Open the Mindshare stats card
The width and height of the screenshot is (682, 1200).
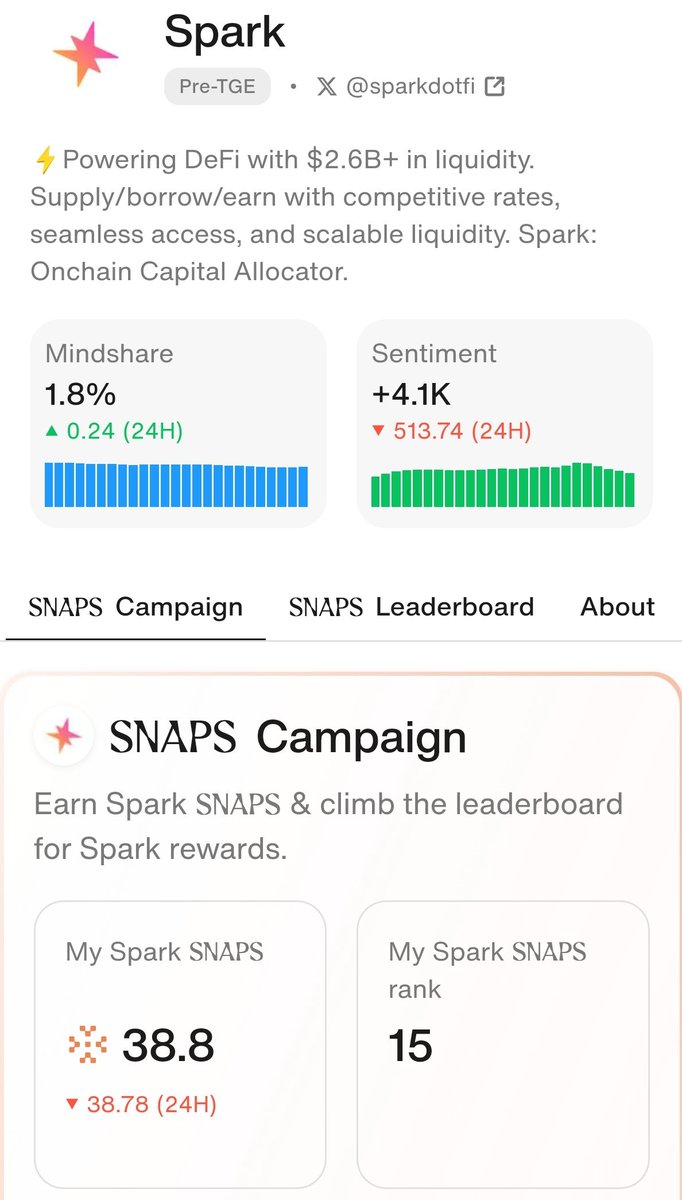point(178,423)
